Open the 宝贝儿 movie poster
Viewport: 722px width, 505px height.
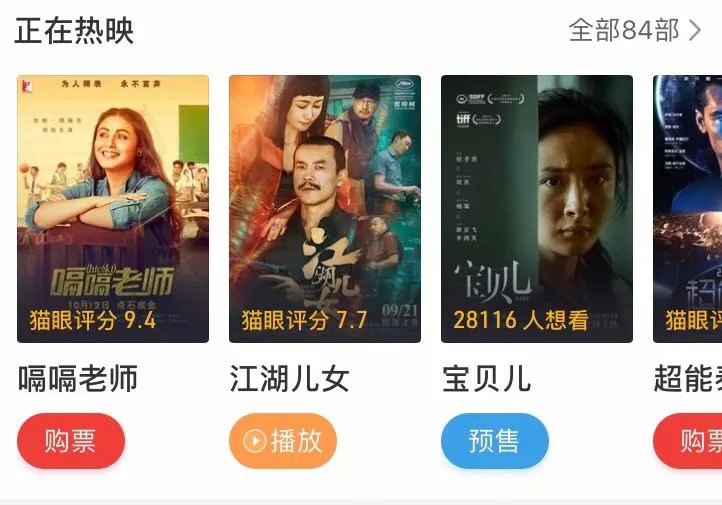tap(537, 208)
